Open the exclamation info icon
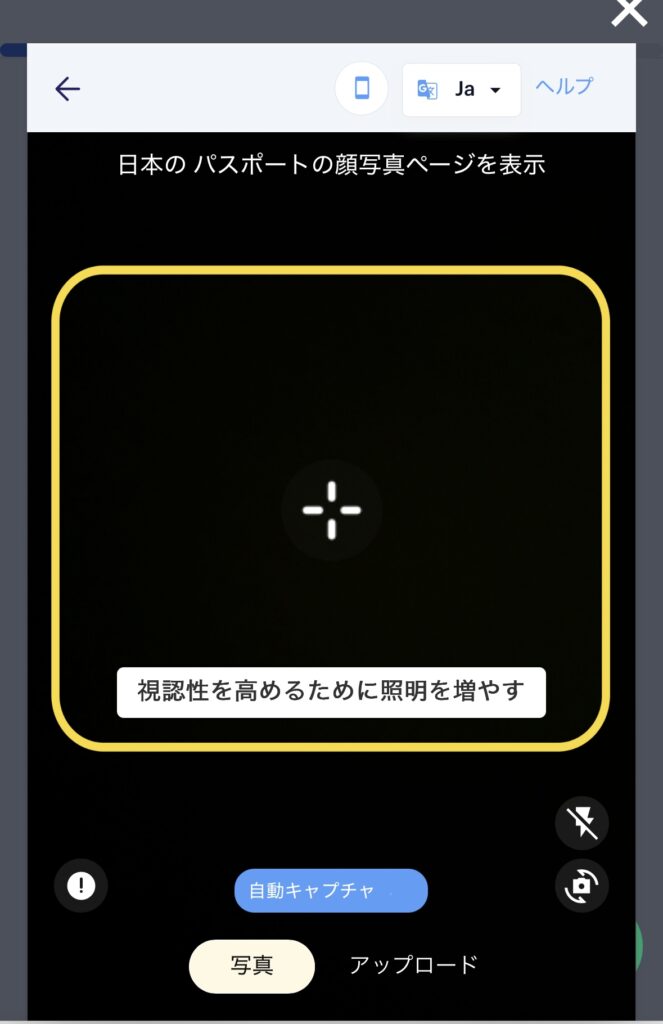 pos(81,885)
